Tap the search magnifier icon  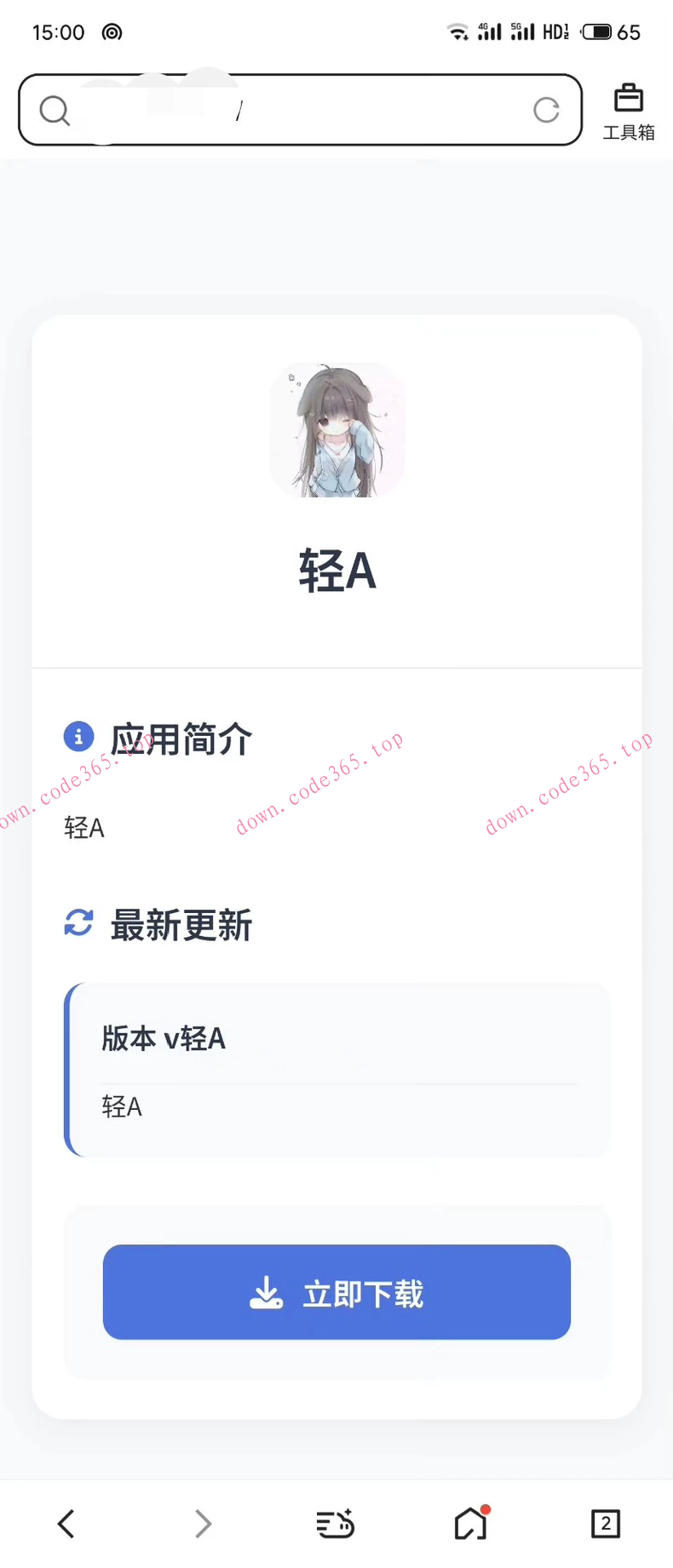(x=55, y=110)
